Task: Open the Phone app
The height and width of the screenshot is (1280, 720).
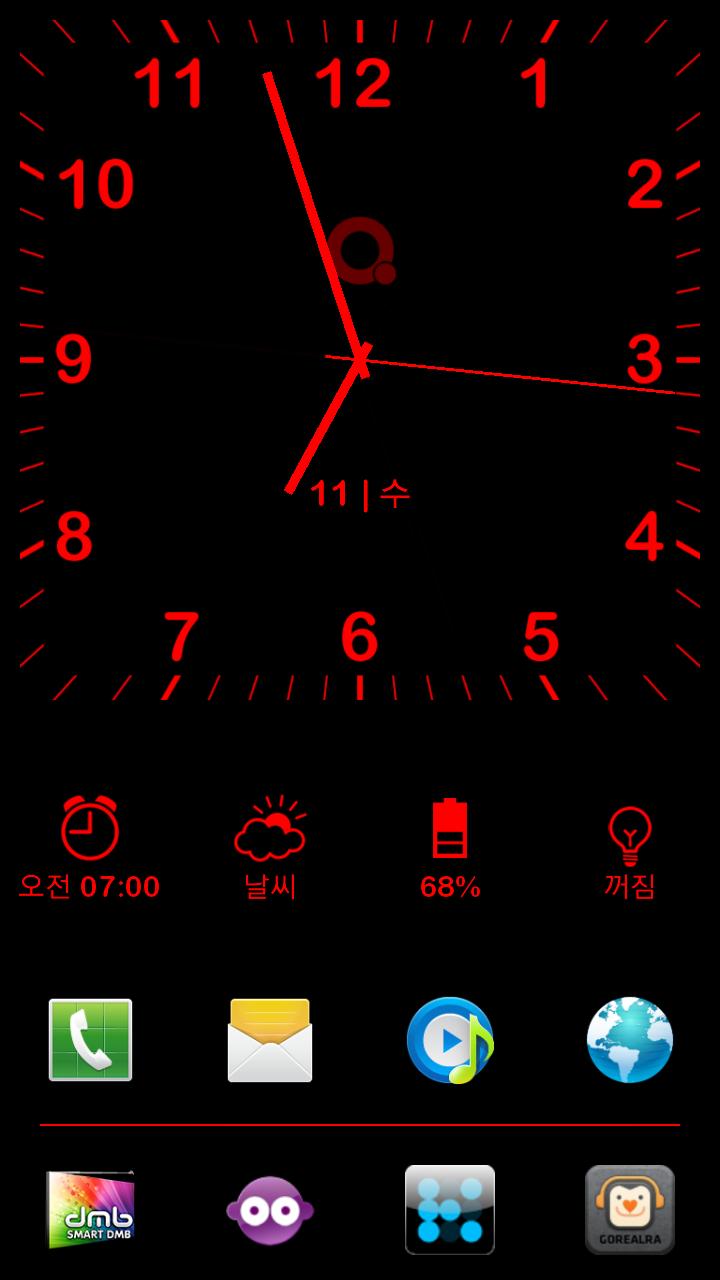Action: [90, 1040]
